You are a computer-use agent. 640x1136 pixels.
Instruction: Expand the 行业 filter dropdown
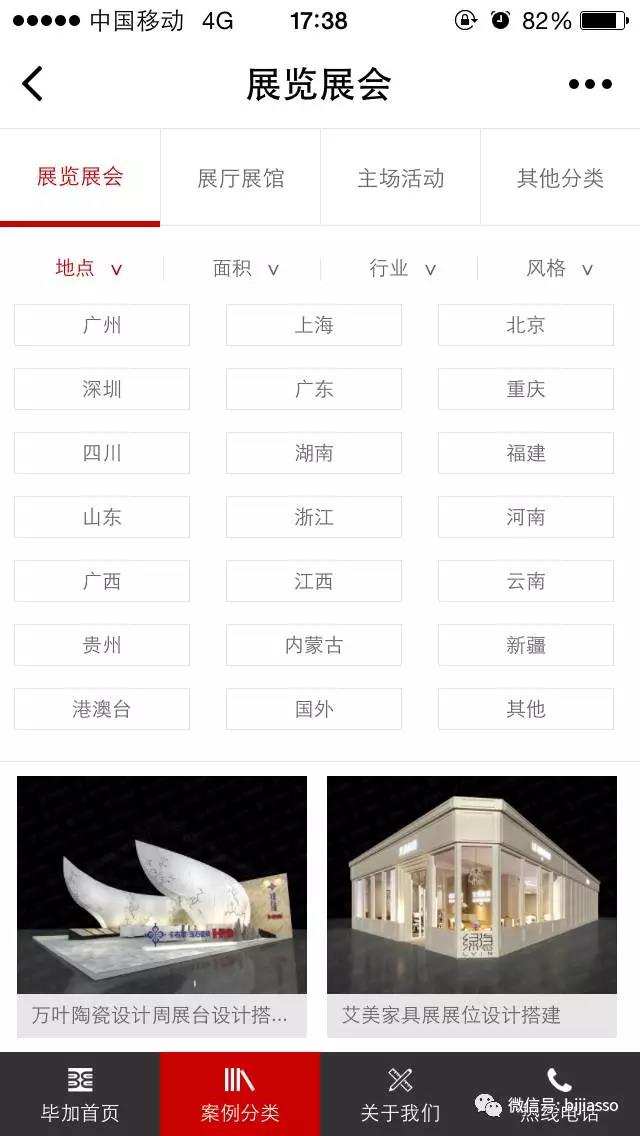(x=402, y=268)
